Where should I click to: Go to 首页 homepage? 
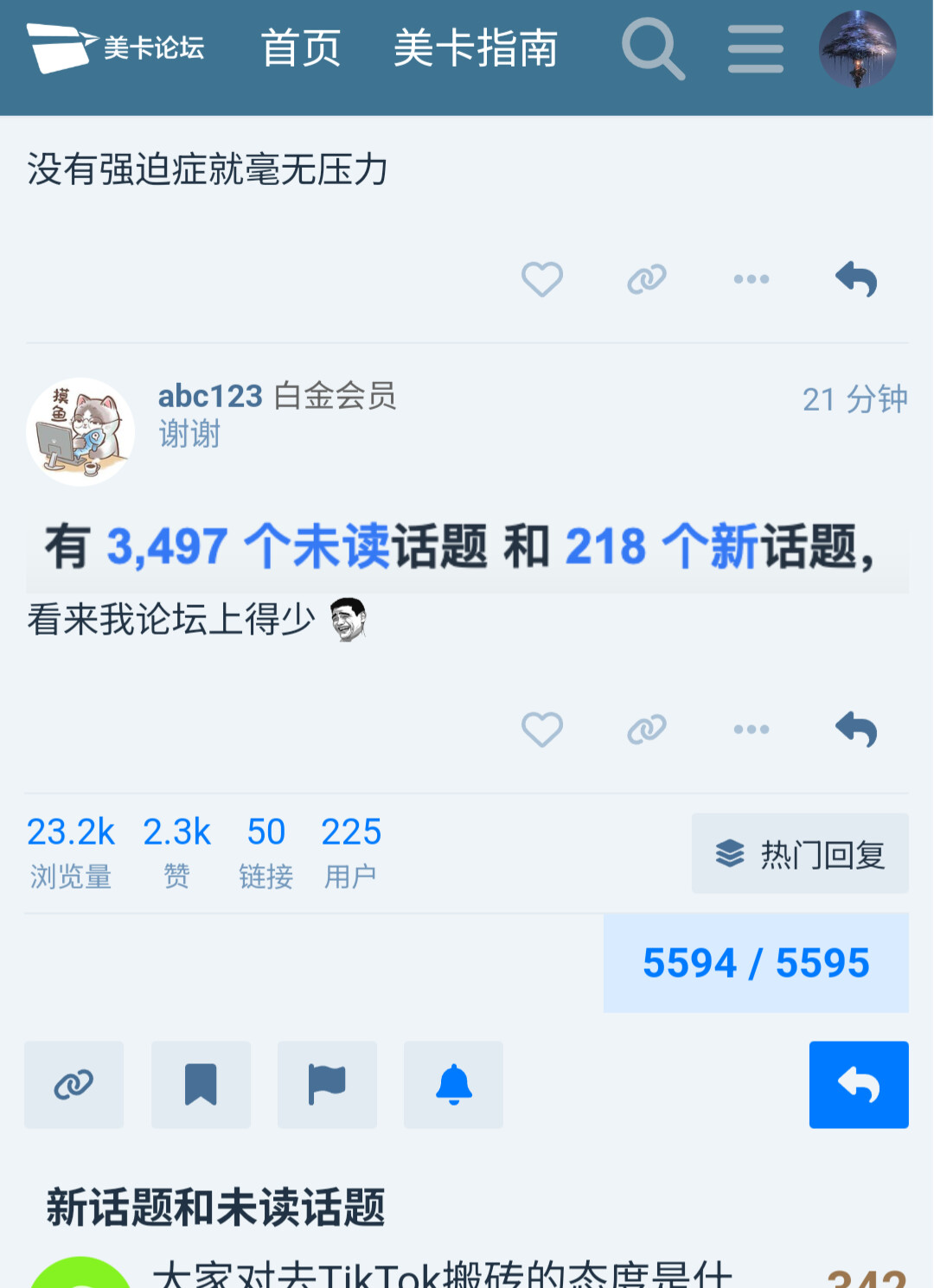click(301, 48)
